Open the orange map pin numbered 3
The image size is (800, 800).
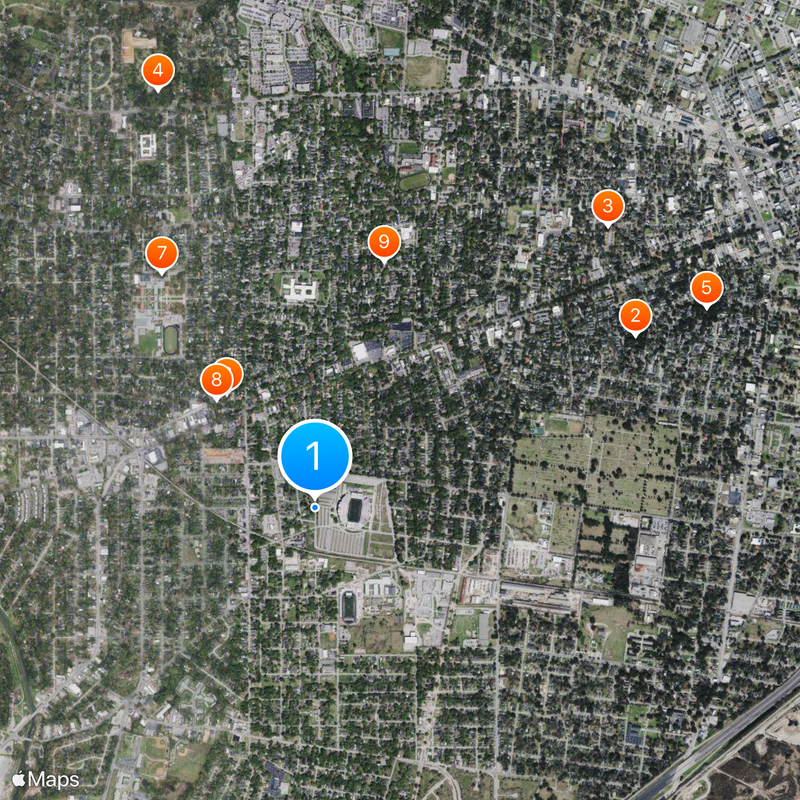coord(607,207)
